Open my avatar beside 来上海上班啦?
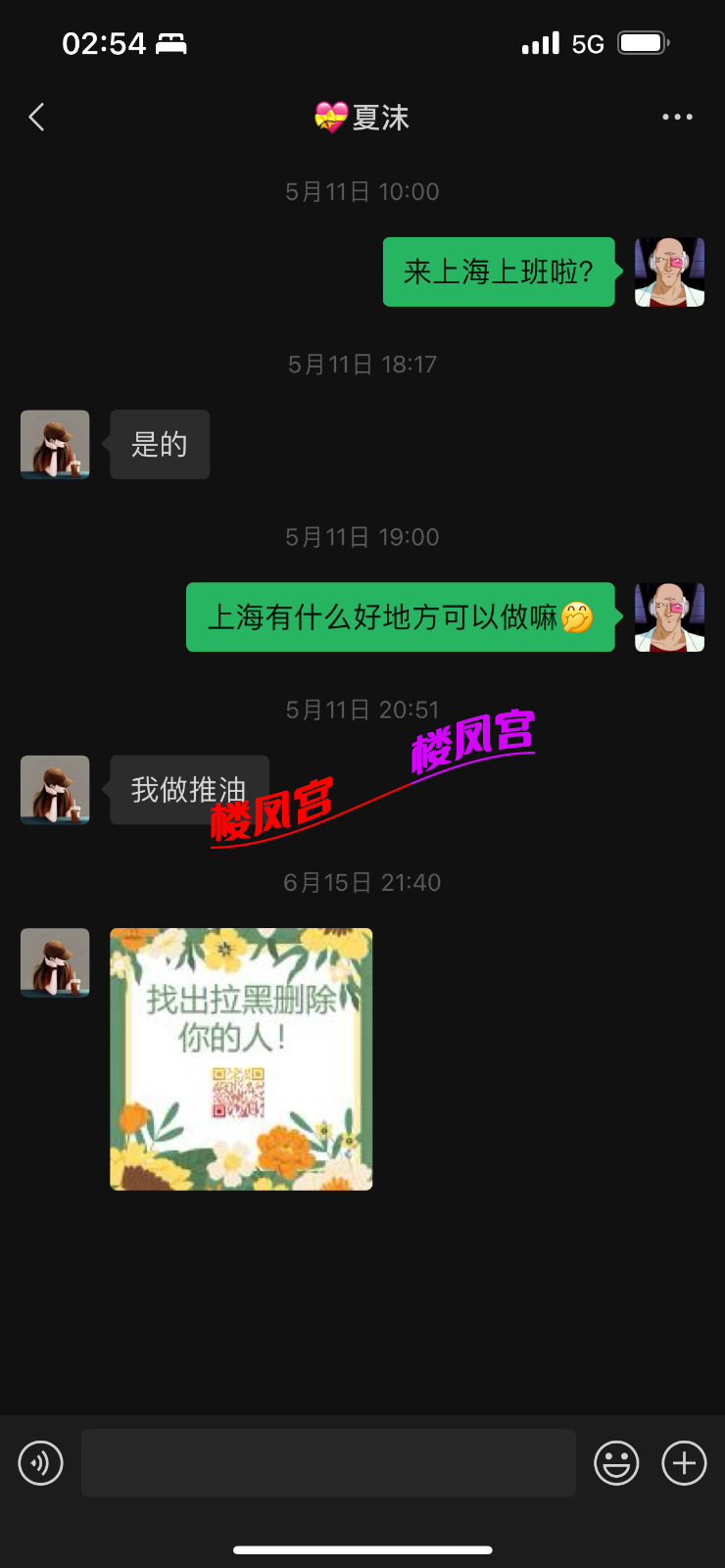The image size is (725, 1568). pyautogui.click(x=669, y=272)
